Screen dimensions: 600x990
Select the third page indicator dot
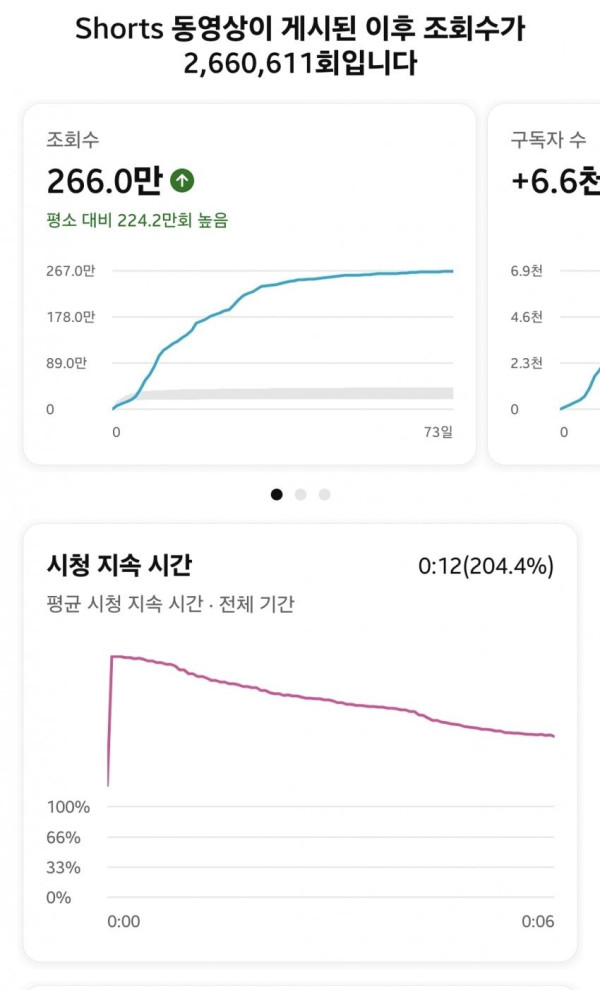pos(324,494)
